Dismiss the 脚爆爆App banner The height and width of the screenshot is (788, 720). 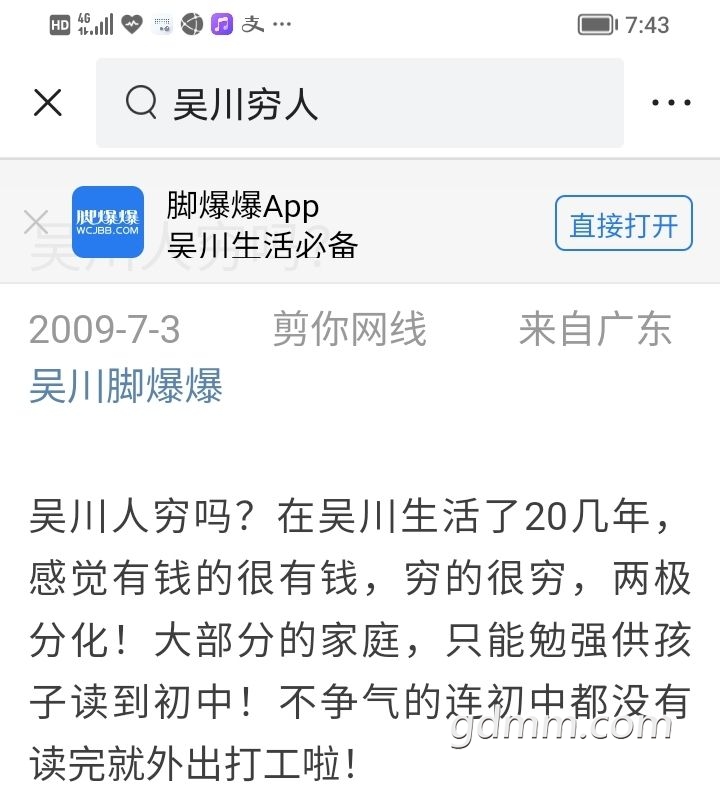pyautogui.click(x=36, y=222)
